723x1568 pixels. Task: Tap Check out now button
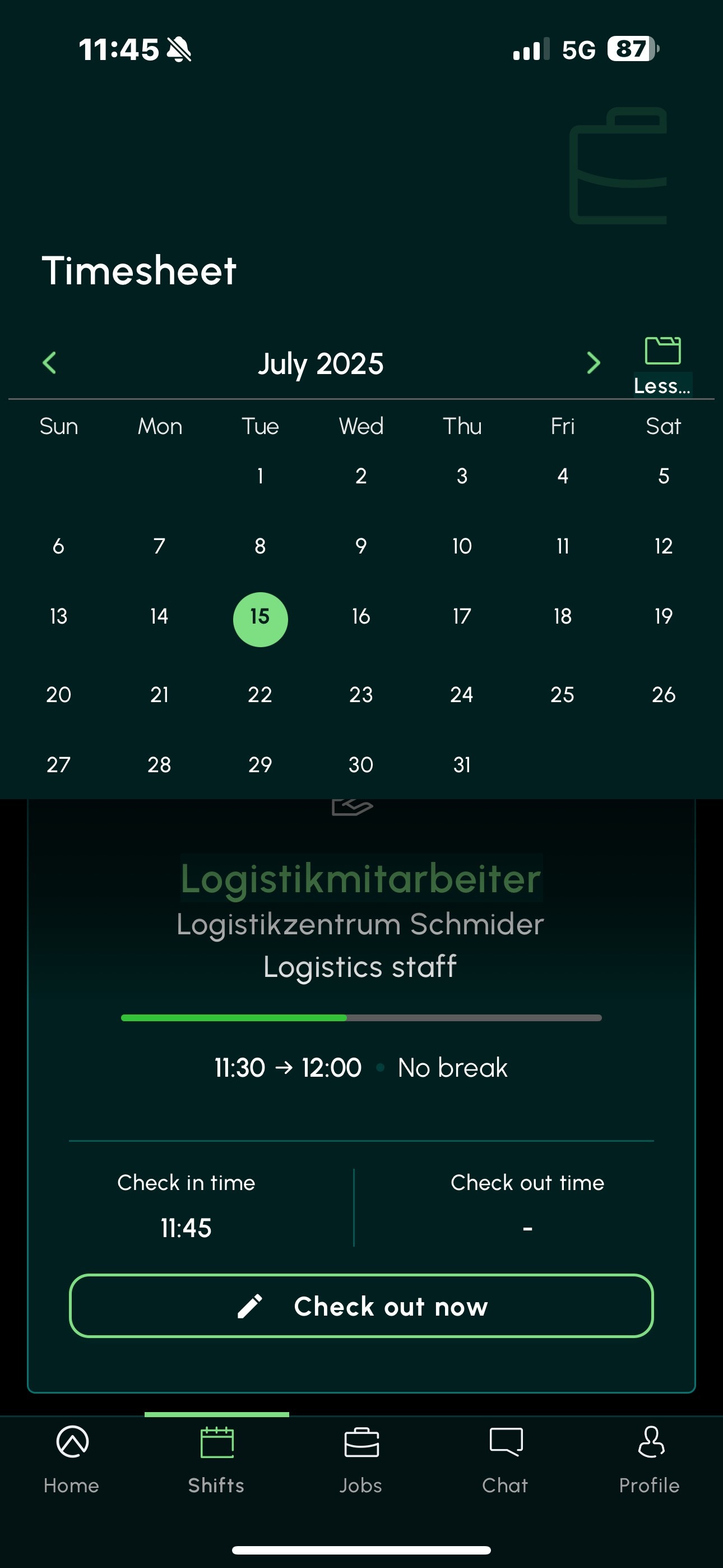click(x=361, y=1306)
